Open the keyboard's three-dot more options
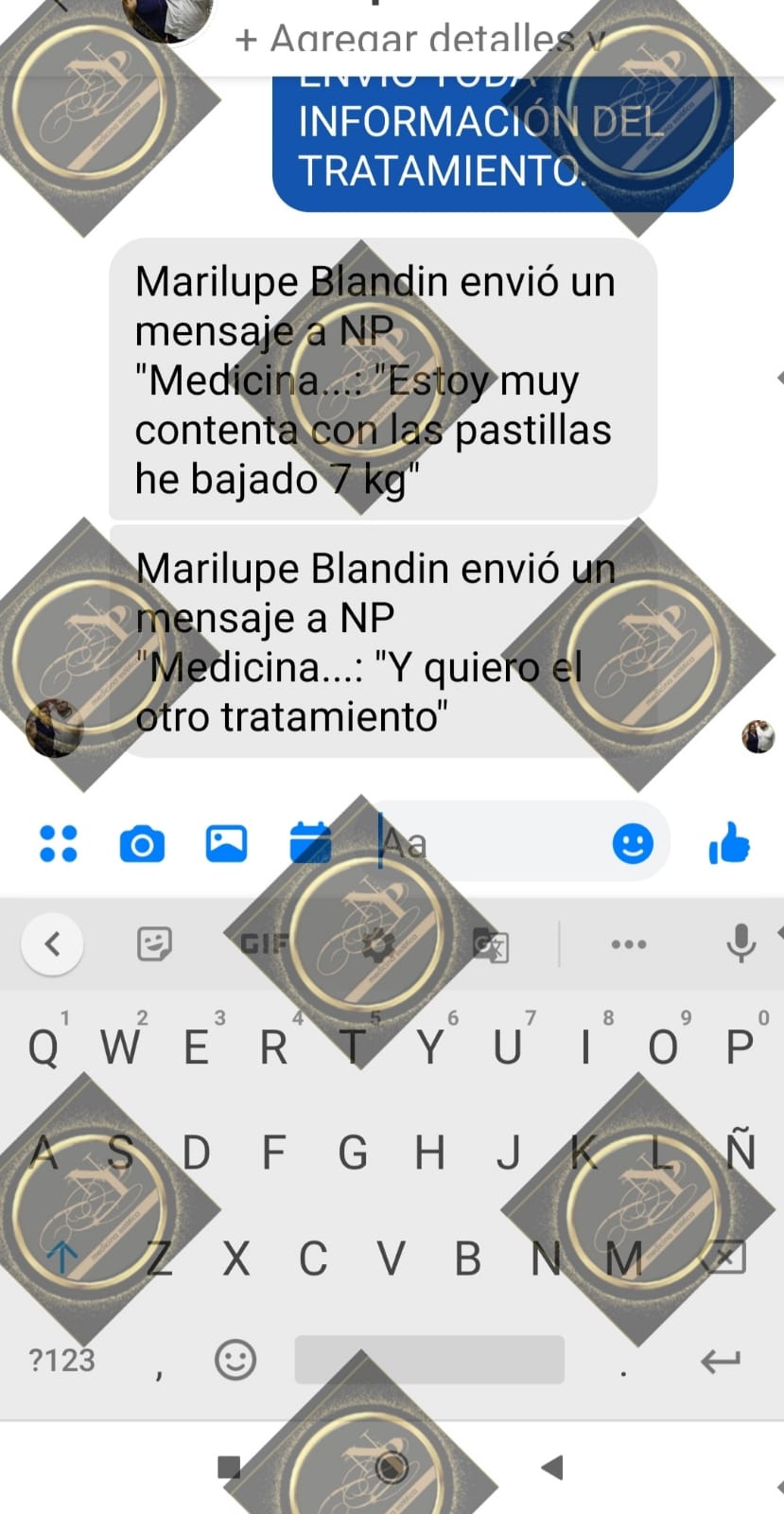 coord(629,943)
